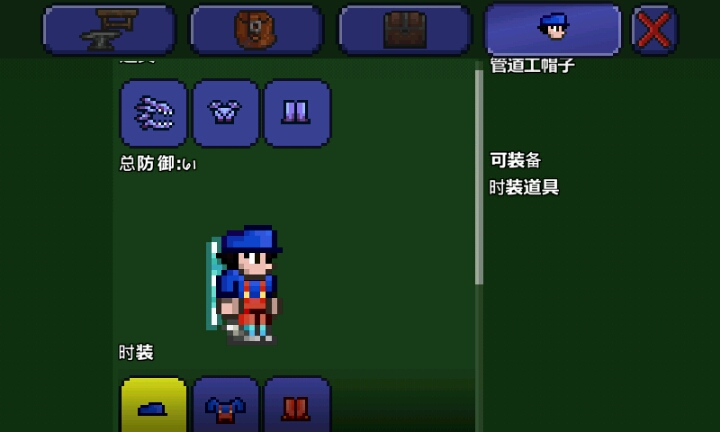The height and width of the screenshot is (432, 720).
Task: Select the red vanity pants slot
Action: [297, 405]
